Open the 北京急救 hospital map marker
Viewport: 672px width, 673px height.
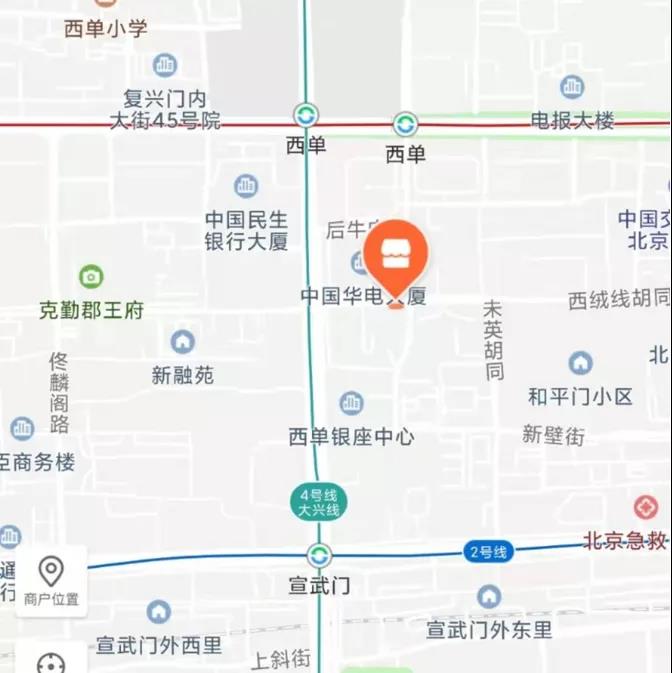[645, 509]
